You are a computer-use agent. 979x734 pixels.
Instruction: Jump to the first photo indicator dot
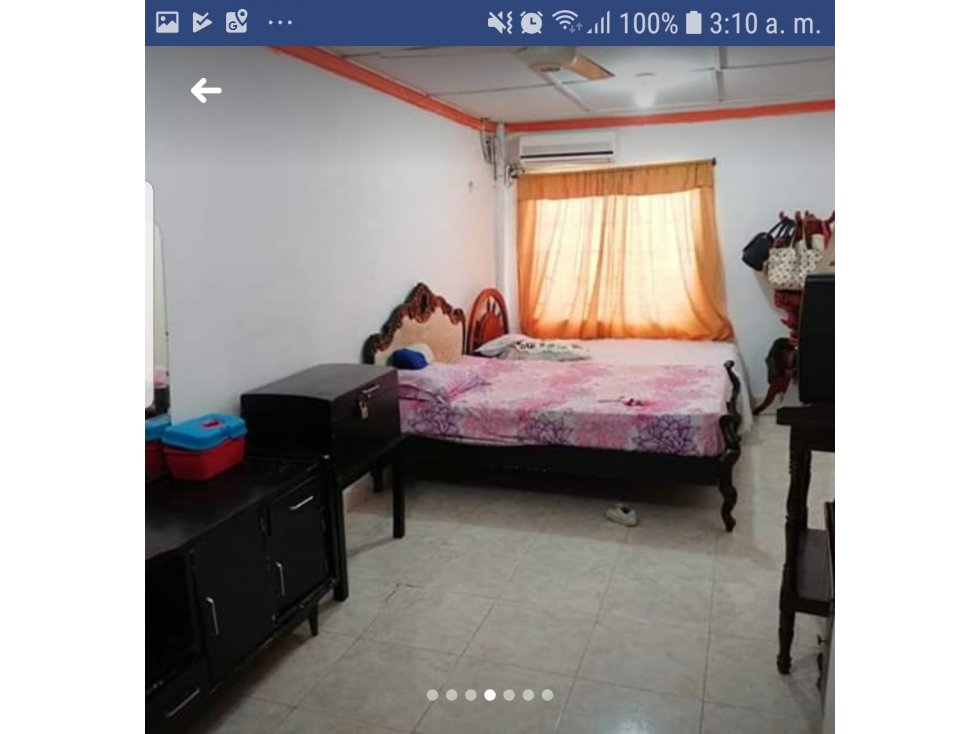tap(432, 695)
